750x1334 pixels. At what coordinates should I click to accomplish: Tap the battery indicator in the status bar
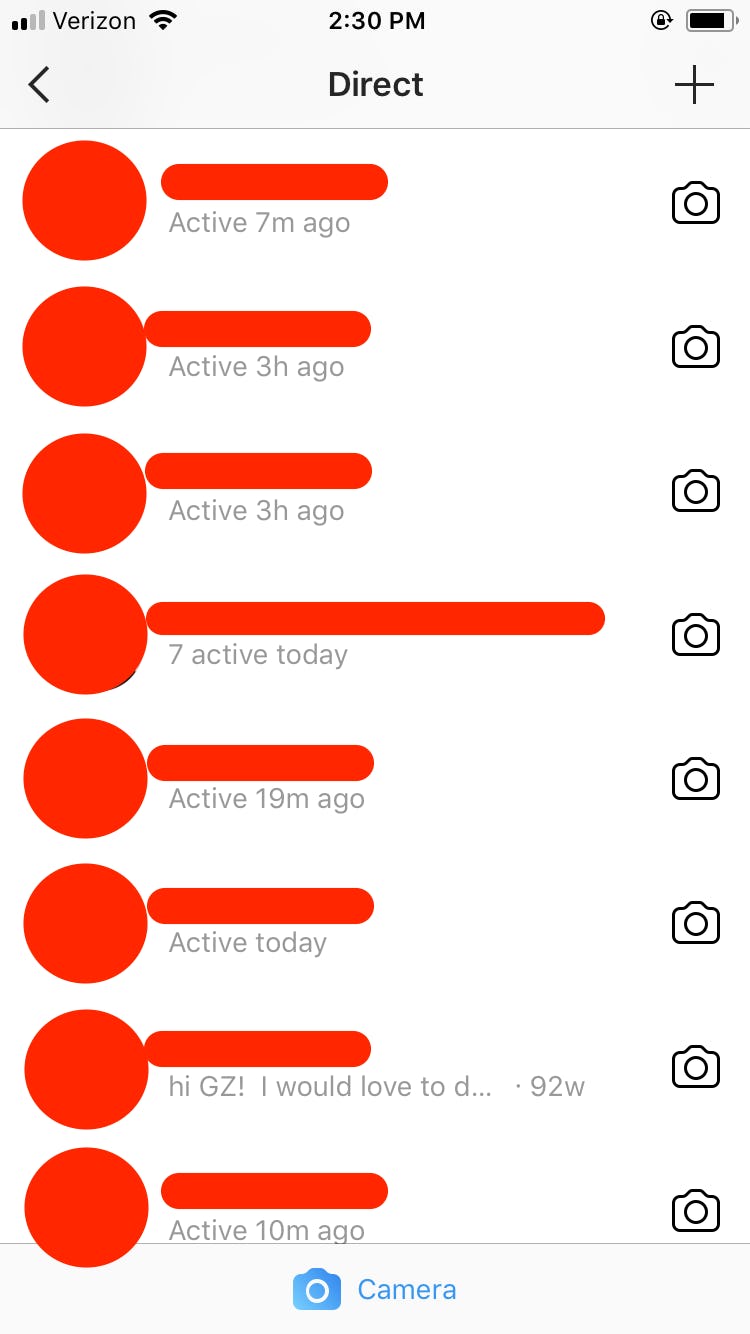point(710,18)
